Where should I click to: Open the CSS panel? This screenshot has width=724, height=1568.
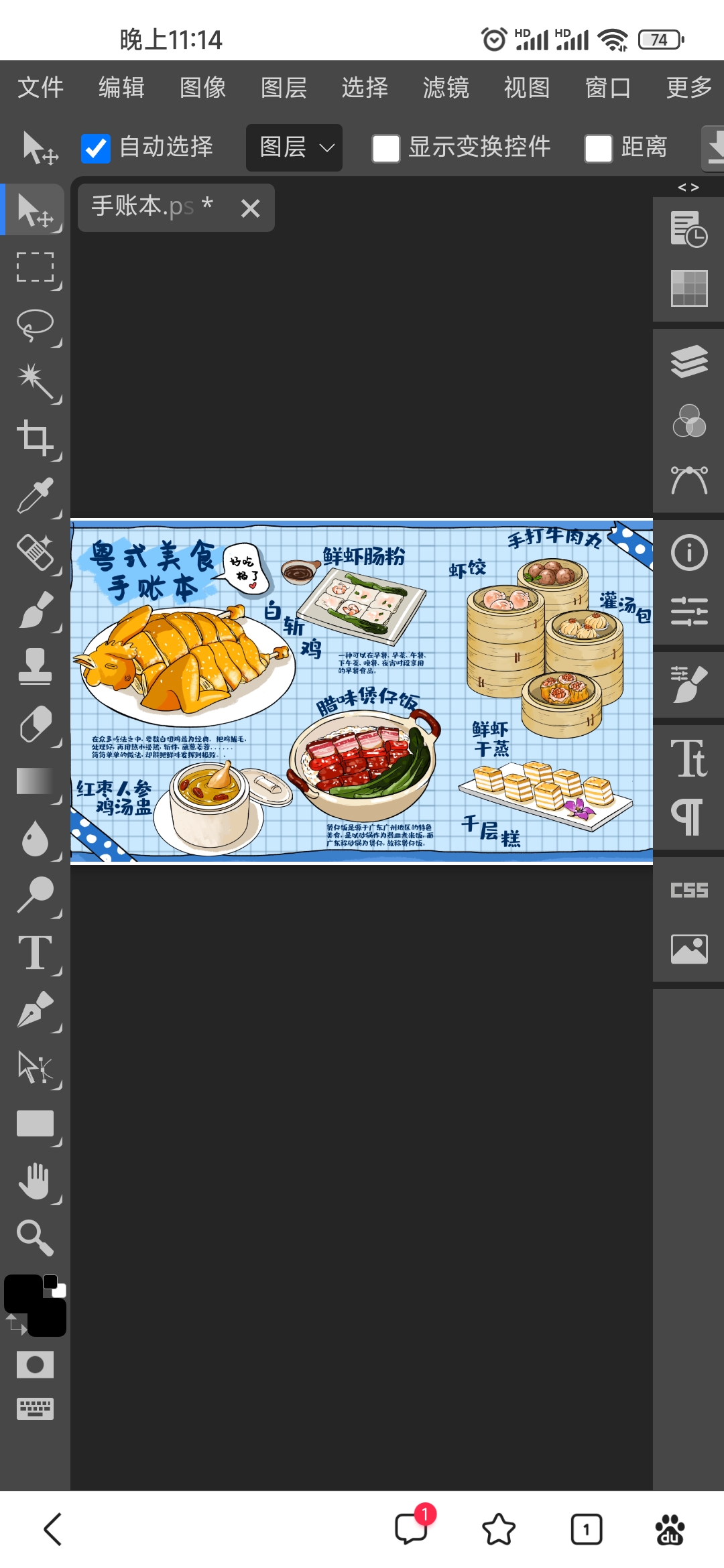pos(689,891)
